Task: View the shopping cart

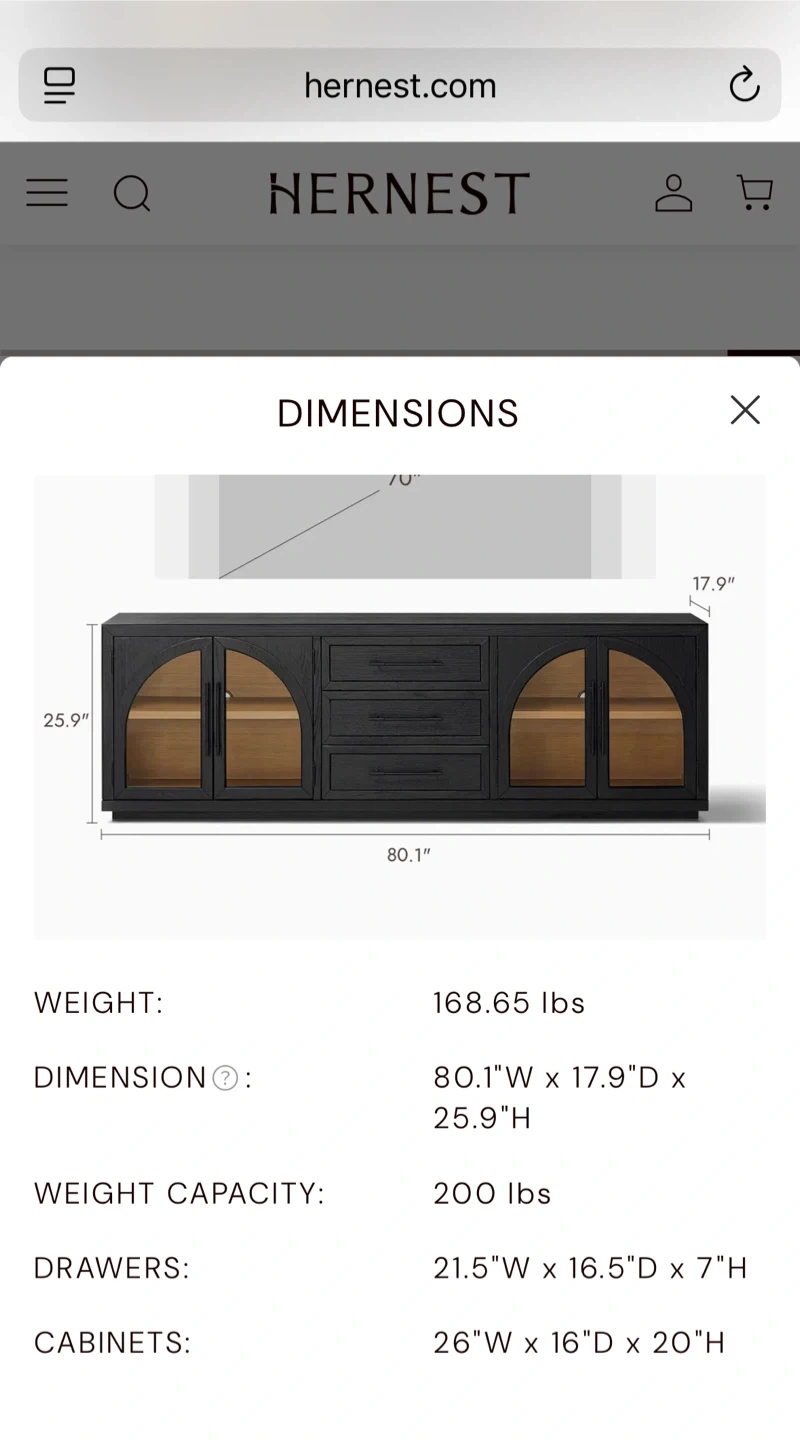Action: click(755, 192)
